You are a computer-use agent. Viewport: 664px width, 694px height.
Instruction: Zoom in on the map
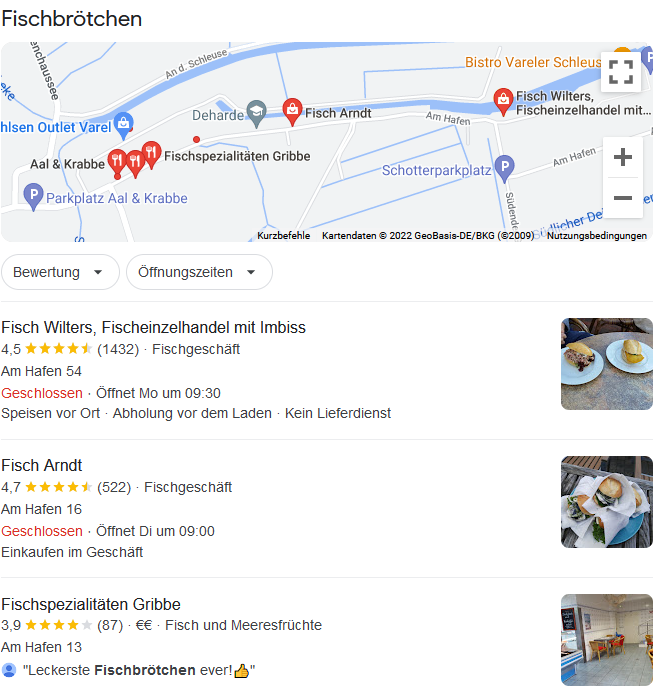pyautogui.click(x=622, y=157)
